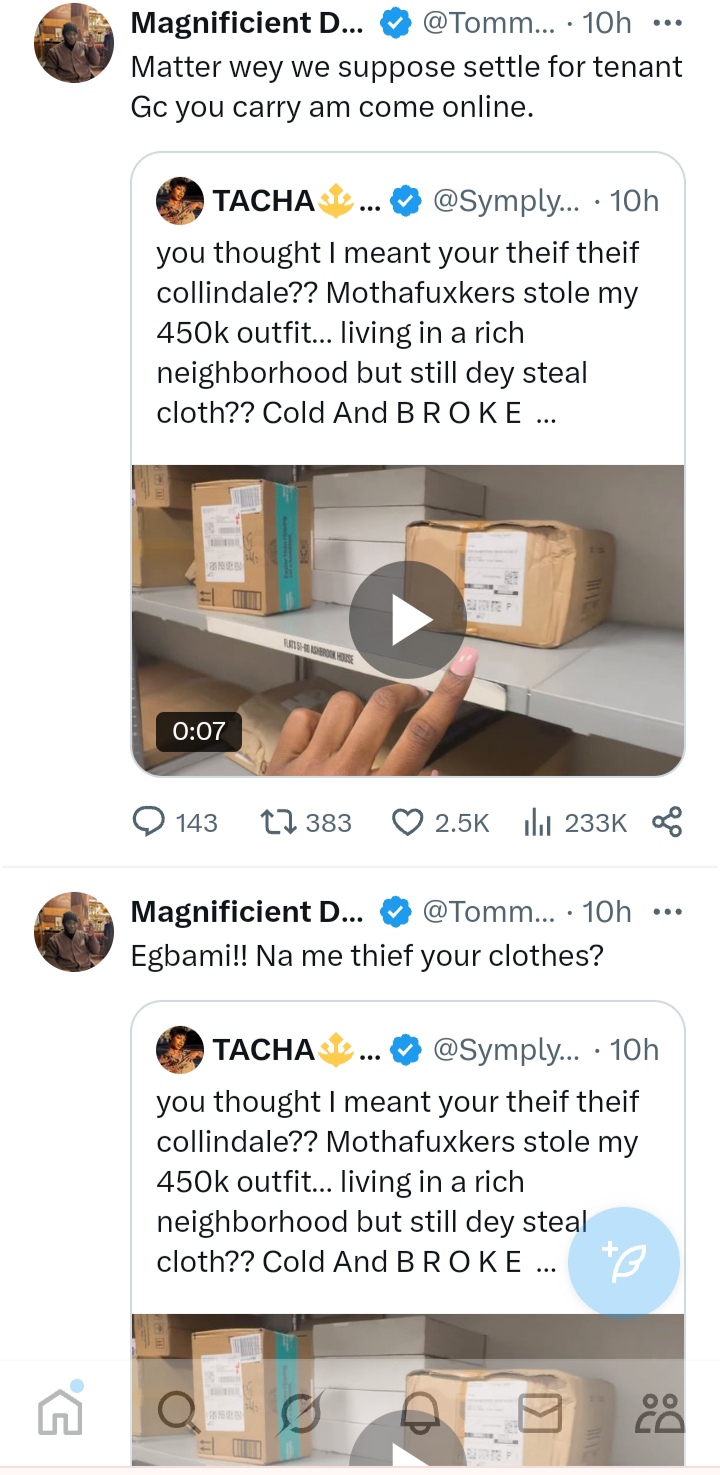
Task: Open TACHA's quoted post in first tweet
Action: 400,330
